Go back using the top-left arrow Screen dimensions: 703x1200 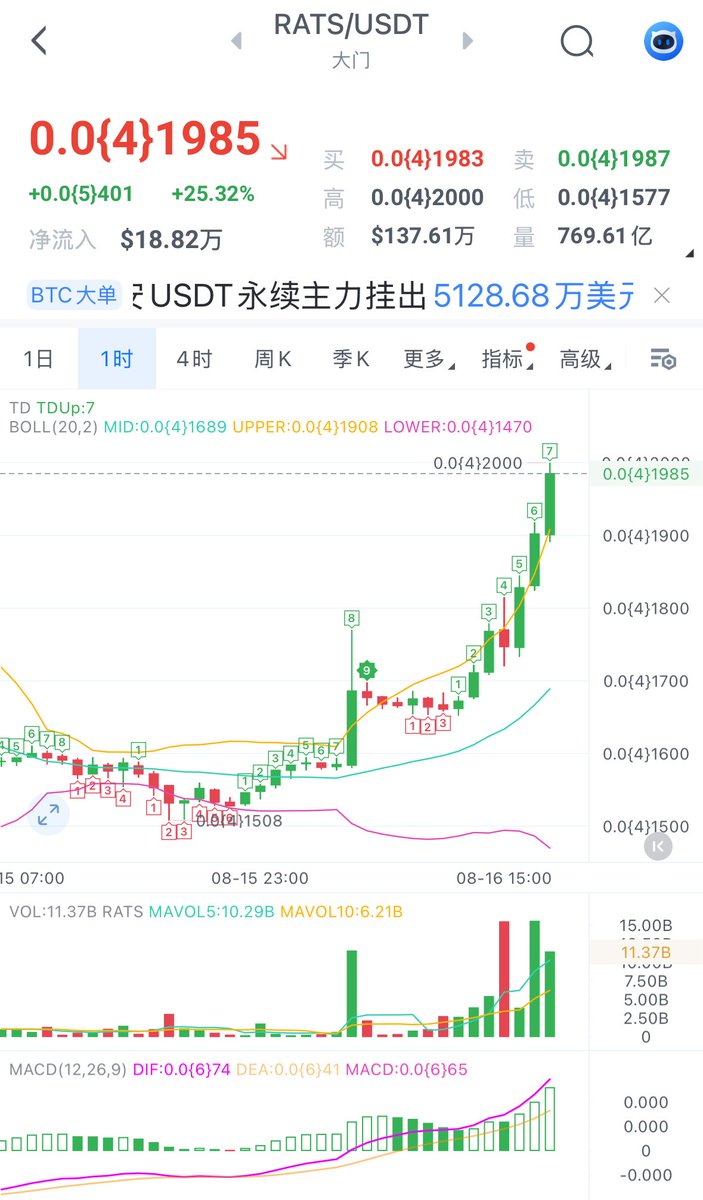tap(39, 41)
